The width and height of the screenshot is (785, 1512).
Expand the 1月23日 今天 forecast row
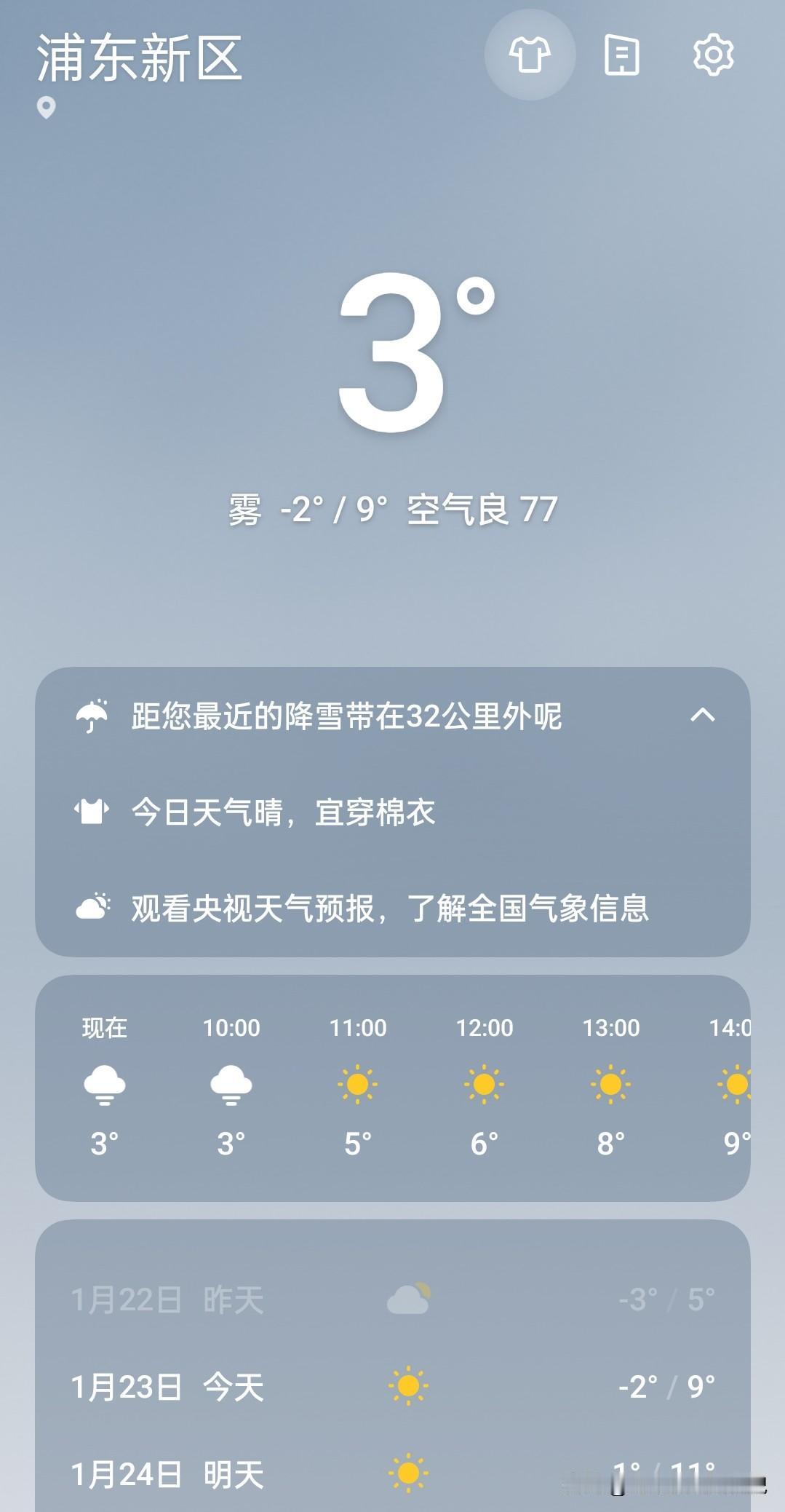[393, 1387]
